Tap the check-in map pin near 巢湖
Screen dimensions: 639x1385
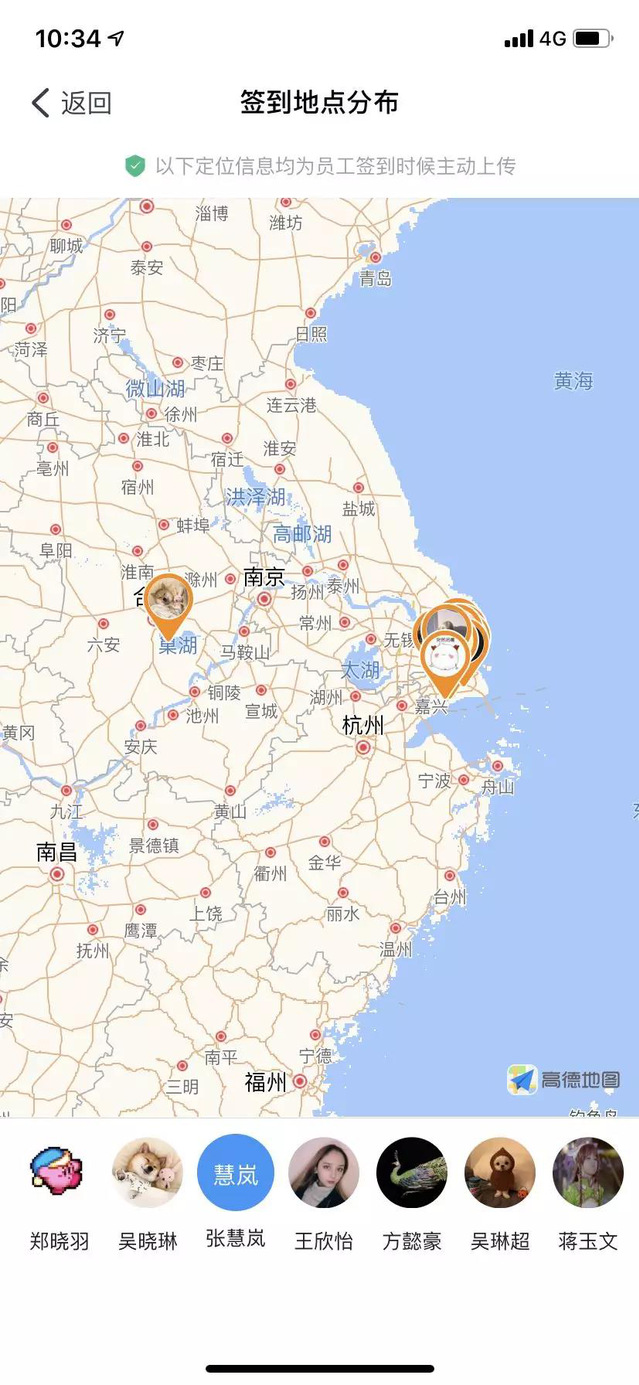169,600
